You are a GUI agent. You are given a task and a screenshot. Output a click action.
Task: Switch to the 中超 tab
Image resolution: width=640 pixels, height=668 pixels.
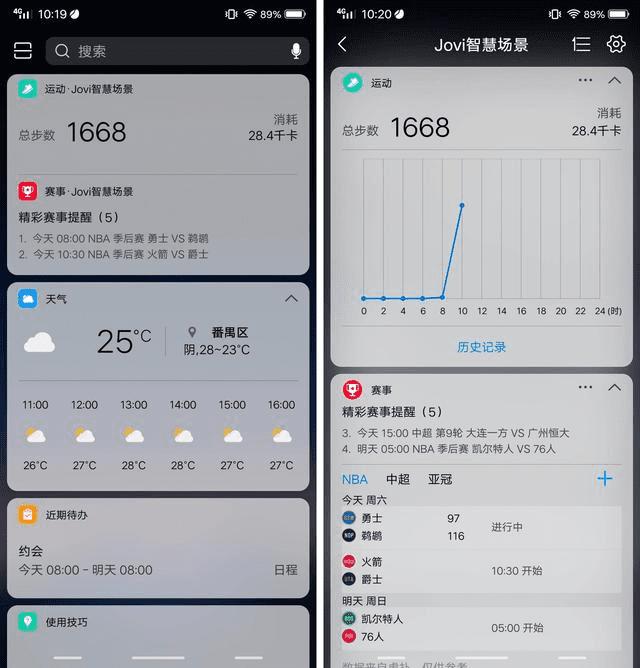point(398,479)
